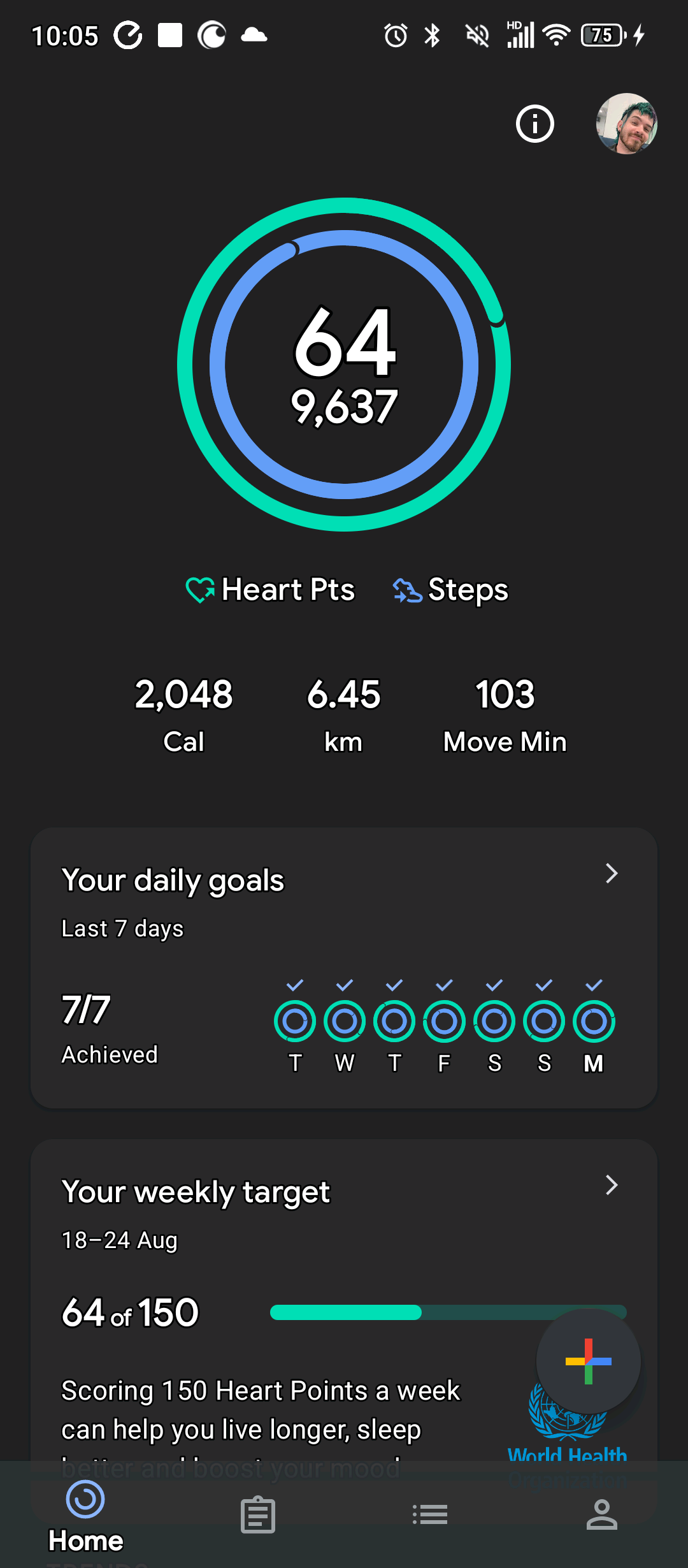Switch to the Profile tab
This screenshot has width=688, height=1568.
click(x=602, y=1514)
